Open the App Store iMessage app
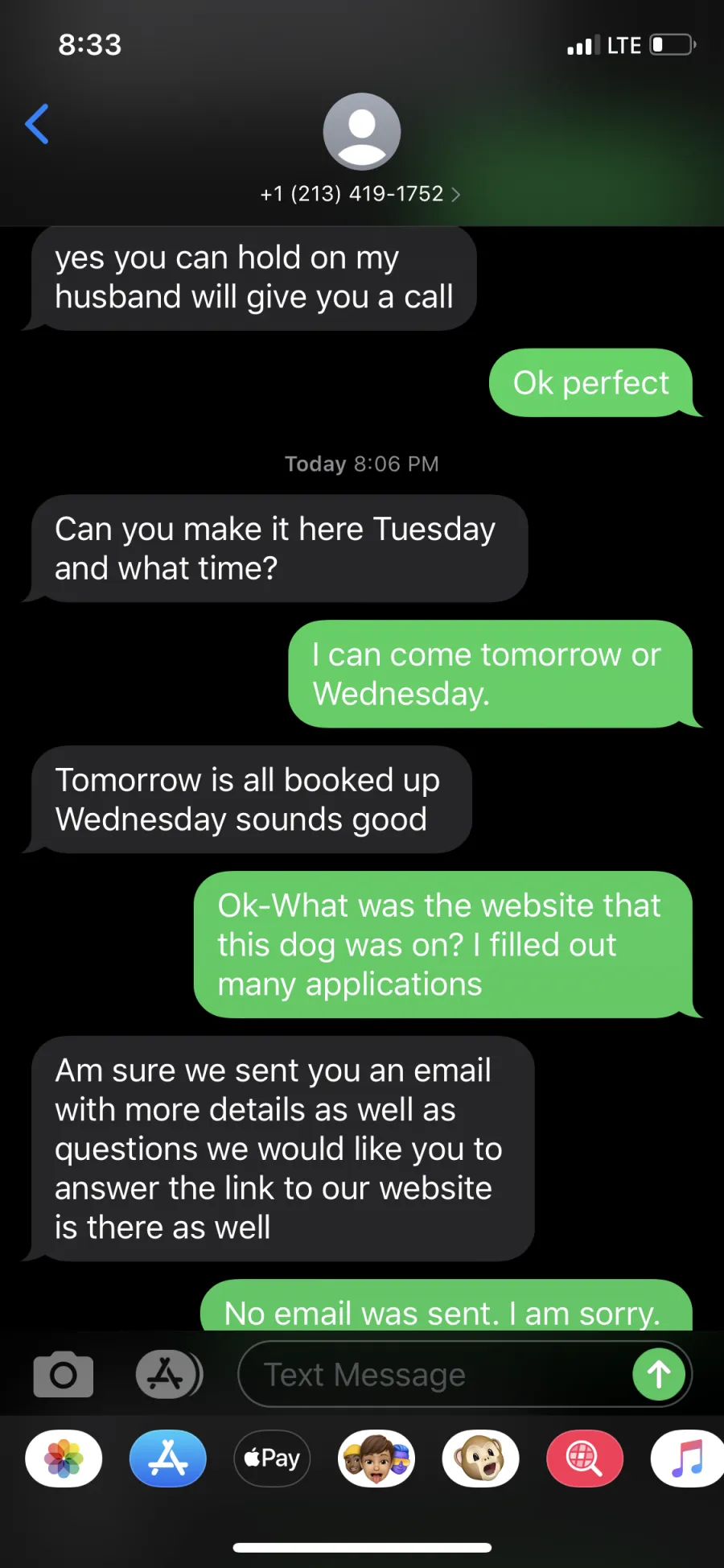 [x=168, y=1459]
